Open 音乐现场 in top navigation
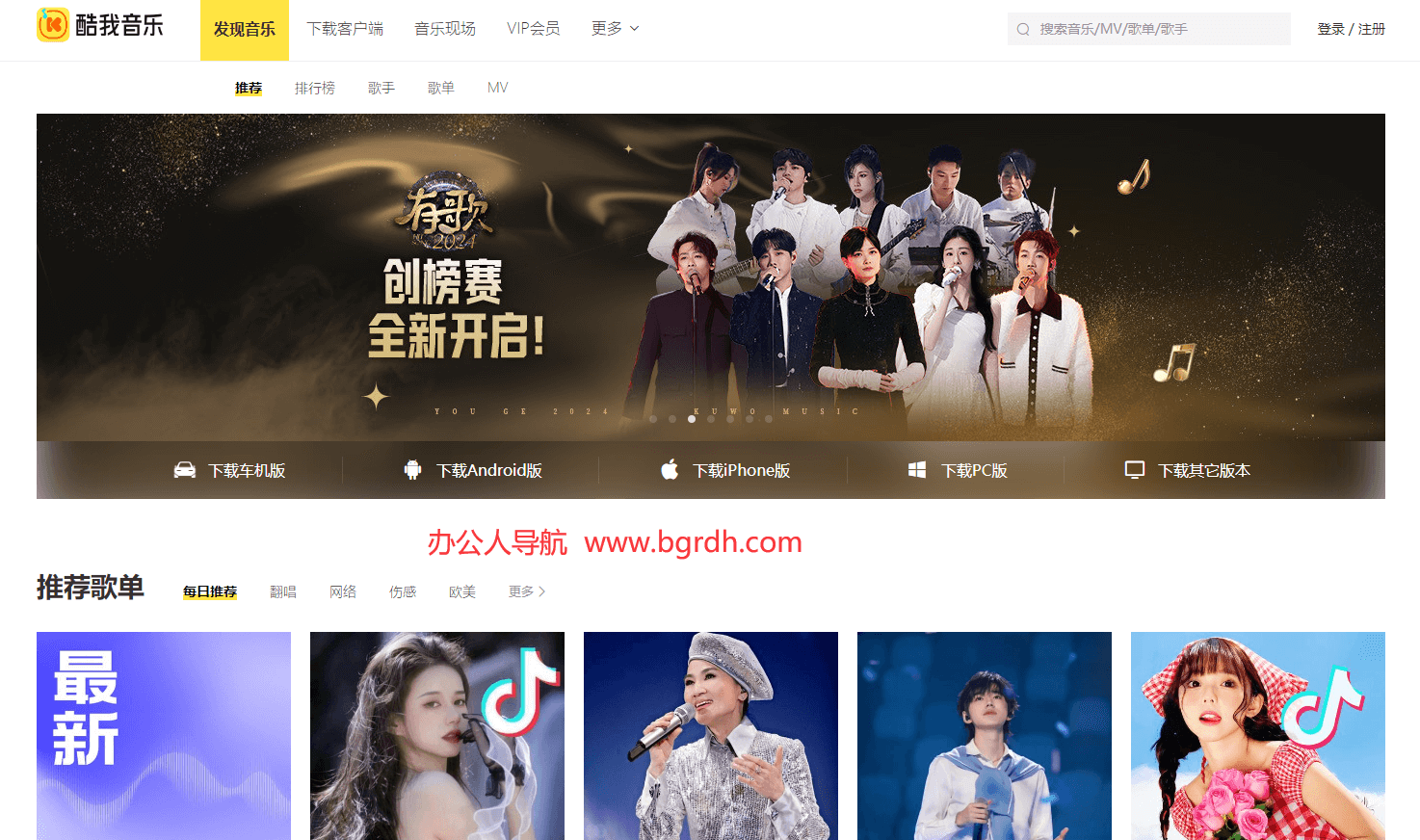The height and width of the screenshot is (840, 1420). [x=445, y=29]
